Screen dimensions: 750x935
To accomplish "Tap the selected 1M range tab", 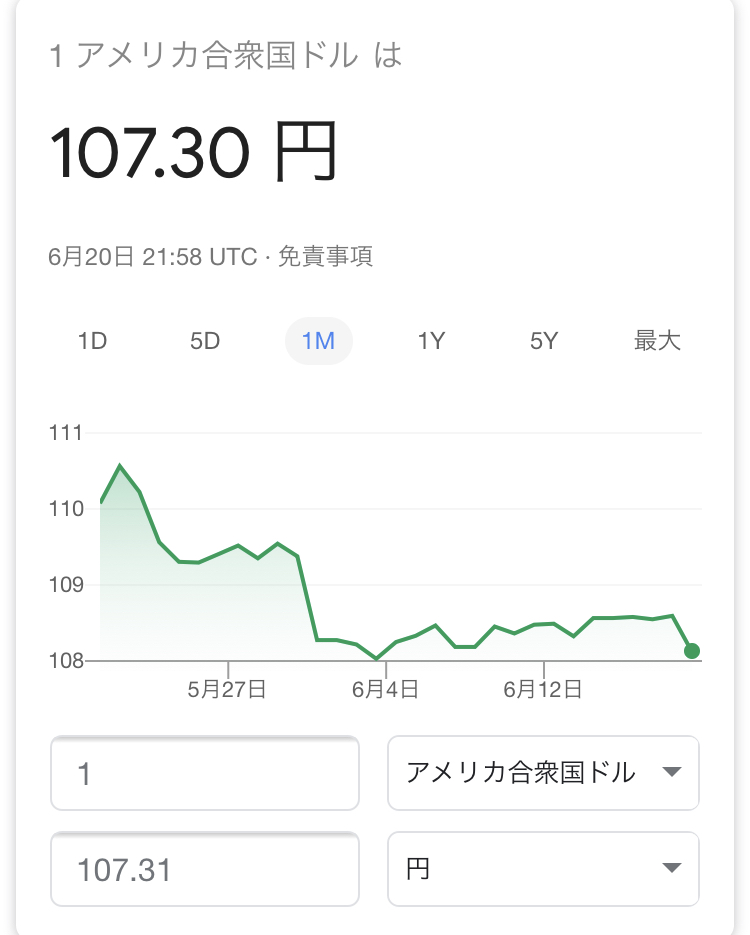I will click(x=318, y=341).
